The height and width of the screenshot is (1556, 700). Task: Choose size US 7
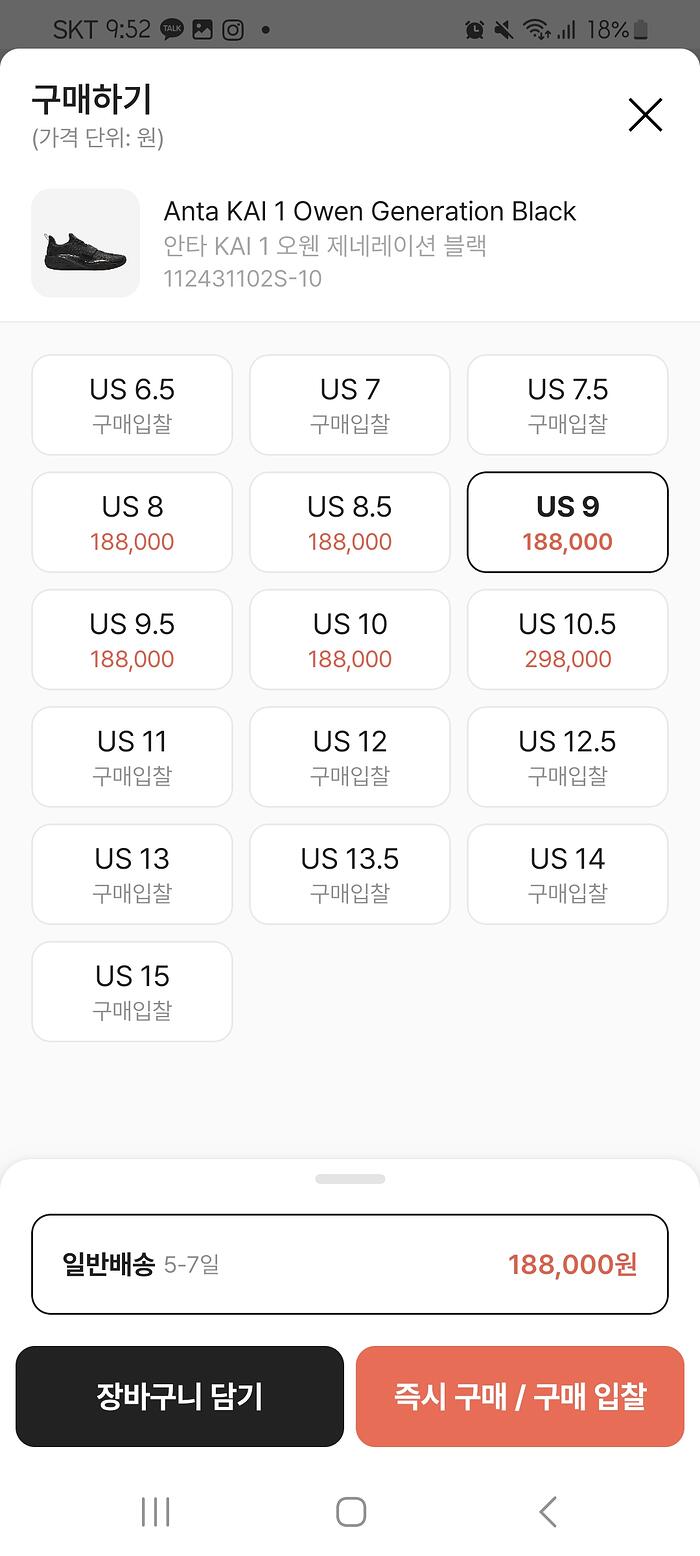350,405
